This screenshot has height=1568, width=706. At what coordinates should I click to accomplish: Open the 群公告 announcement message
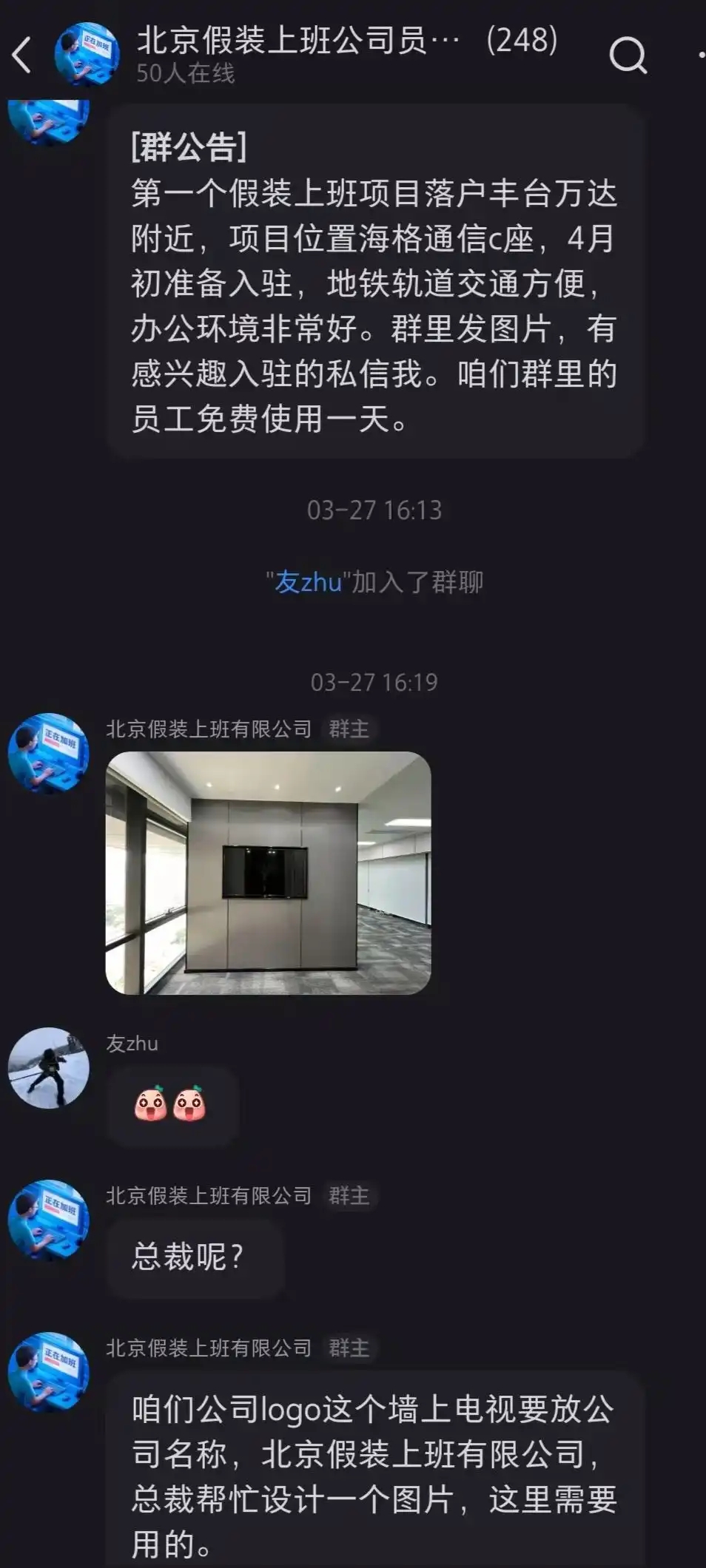(374, 281)
